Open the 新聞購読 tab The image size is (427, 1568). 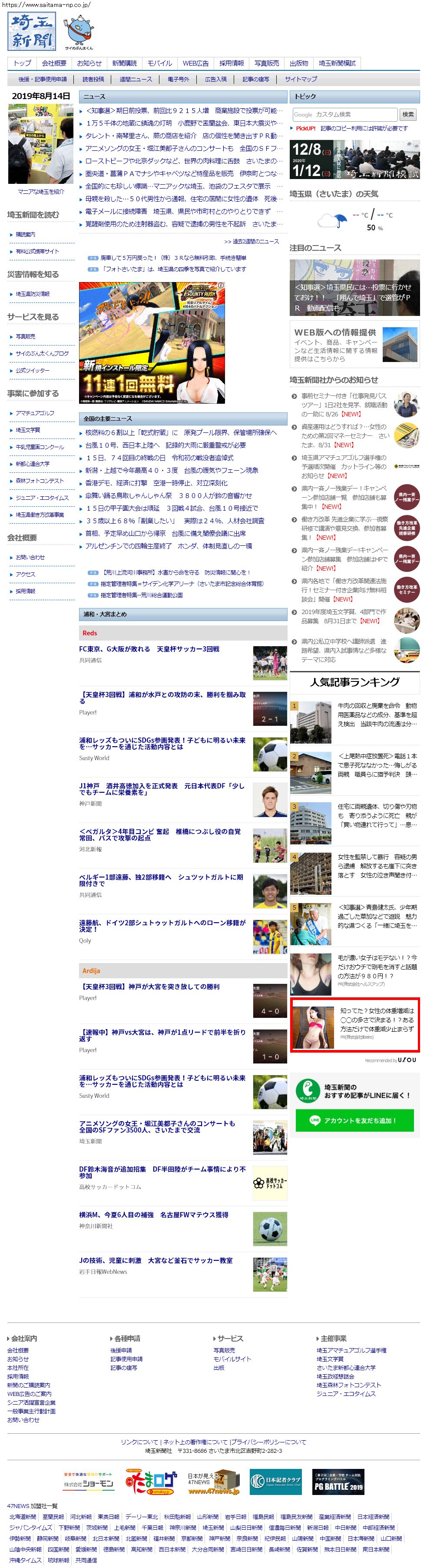pos(125,63)
